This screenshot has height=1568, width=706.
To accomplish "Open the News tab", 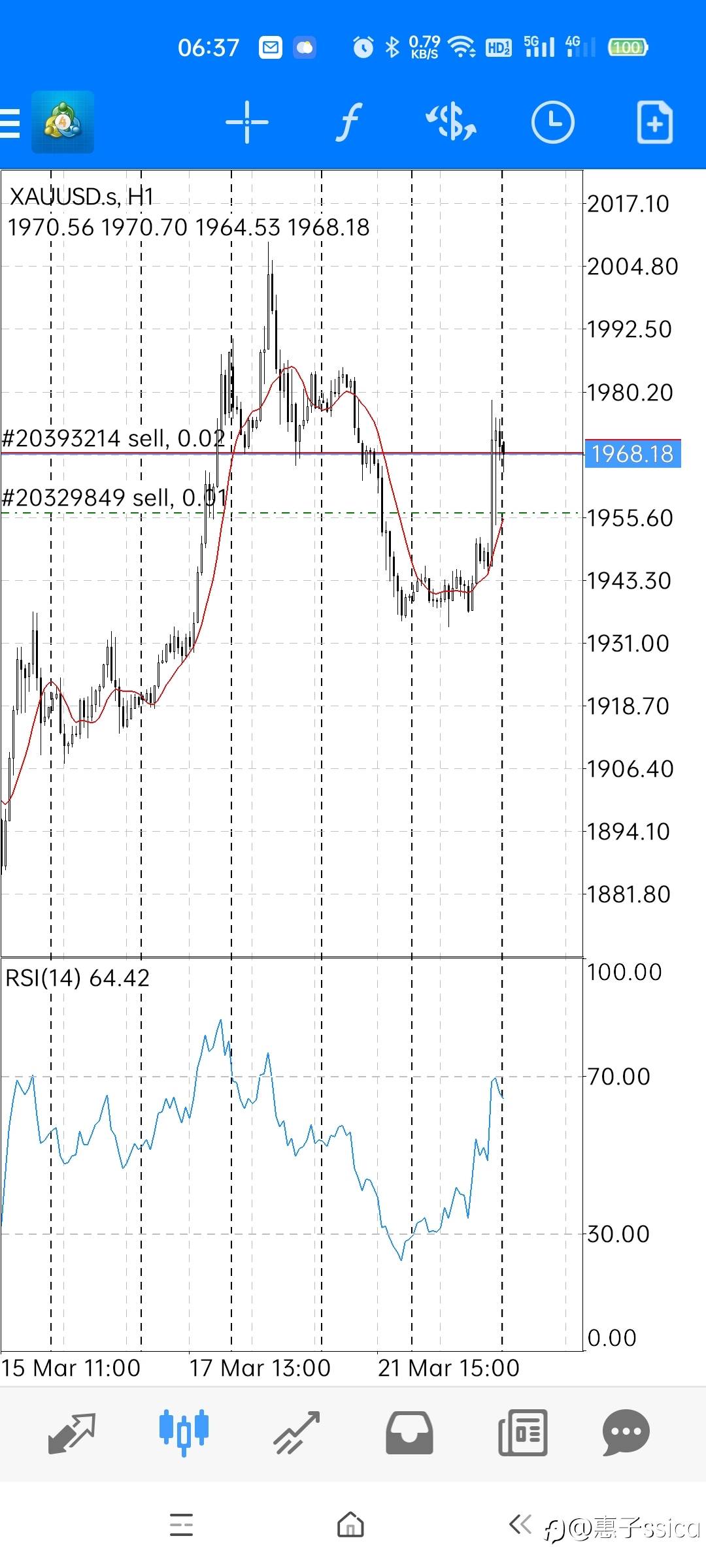I will click(522, 1433).
